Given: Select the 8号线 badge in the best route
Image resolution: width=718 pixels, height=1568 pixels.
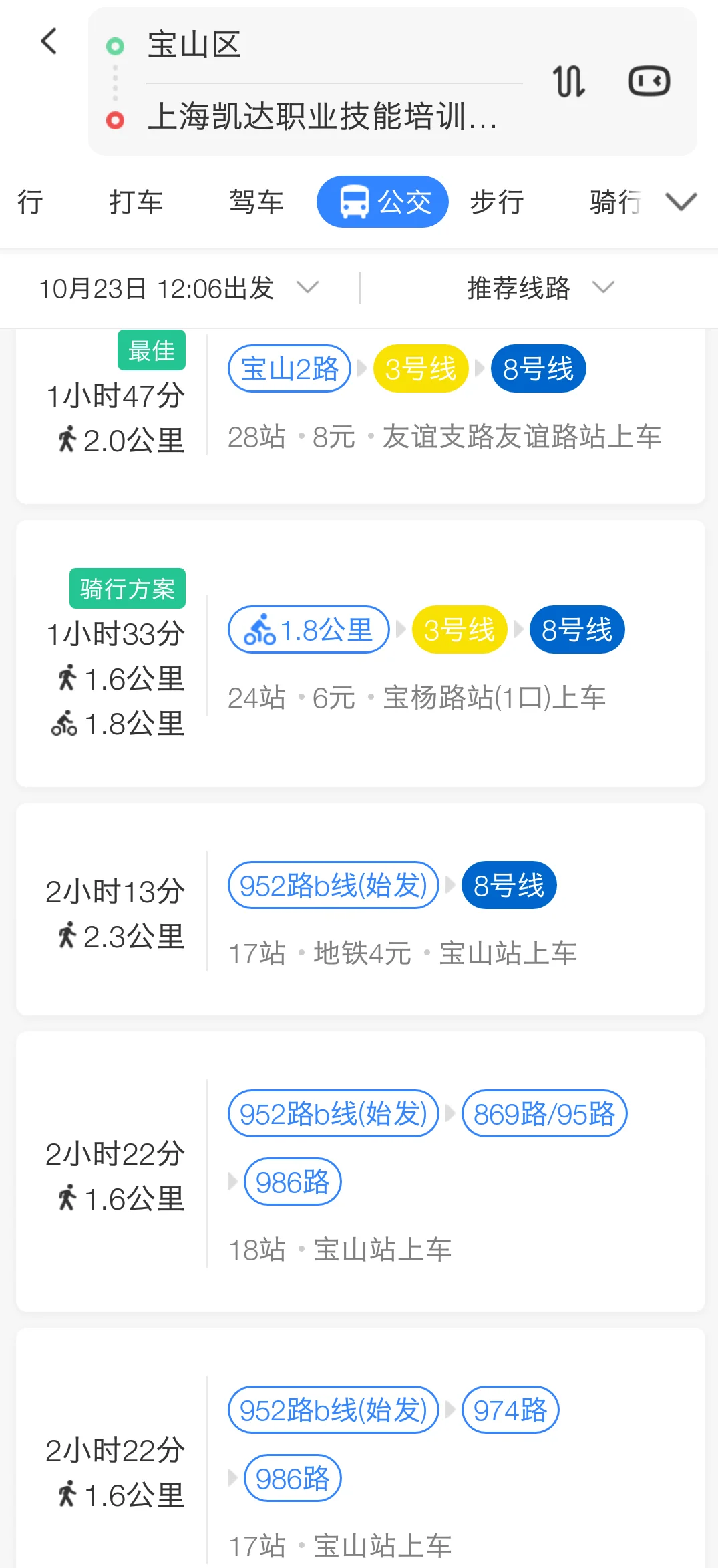Looking at the screenshot, I should 538,368.
